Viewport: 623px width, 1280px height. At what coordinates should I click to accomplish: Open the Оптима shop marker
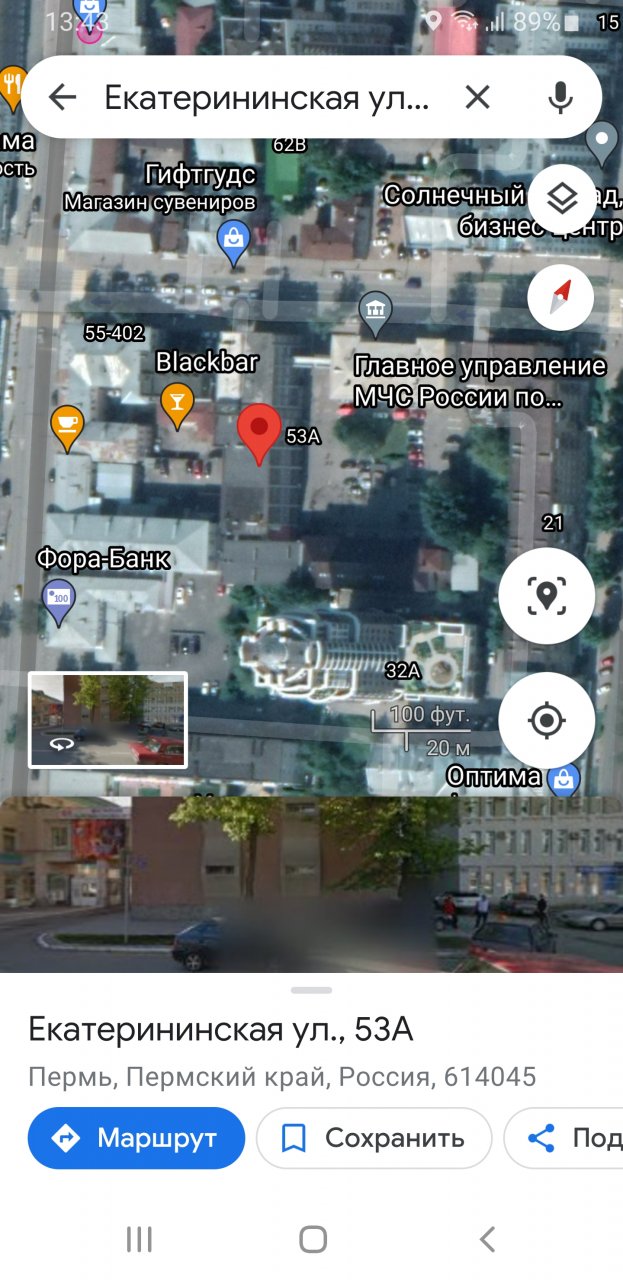click(565, 779)
